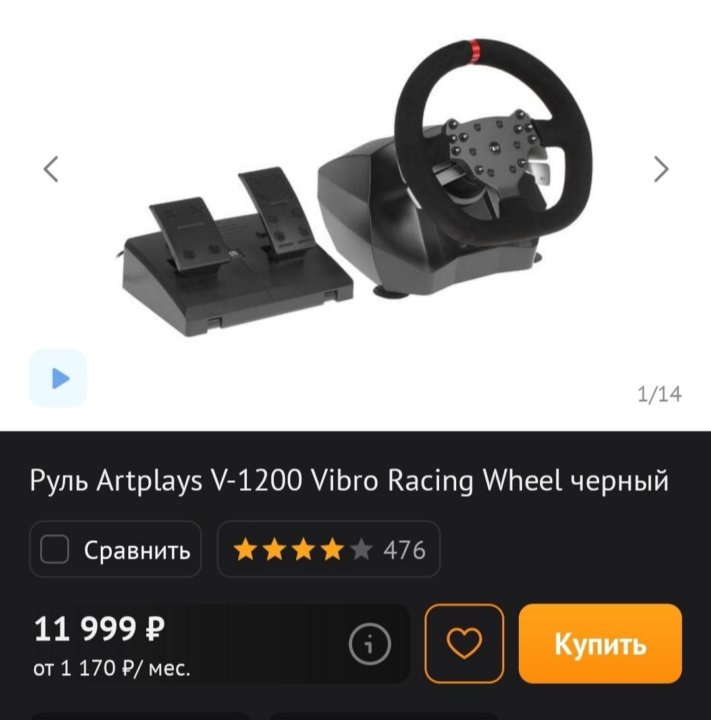711x720 pixels.
Task: Play the product video
Action: [x=58, y=378]
